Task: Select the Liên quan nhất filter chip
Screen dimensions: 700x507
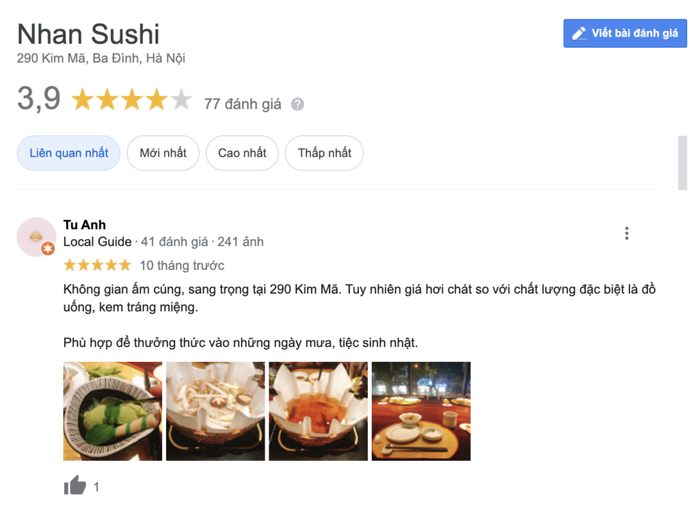Action: point(69,153)
